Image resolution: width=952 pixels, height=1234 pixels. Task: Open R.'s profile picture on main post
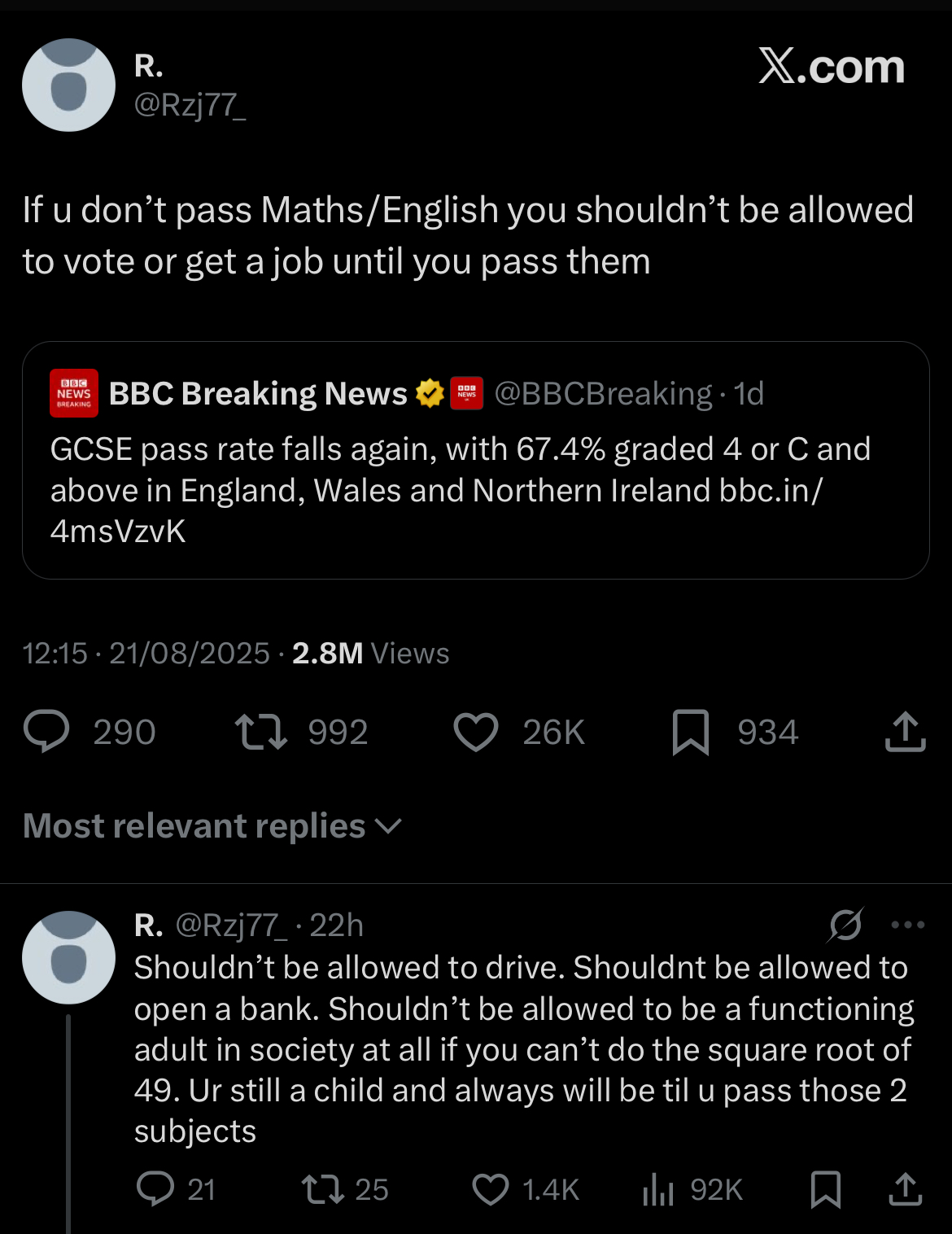[x=68, y=85]
